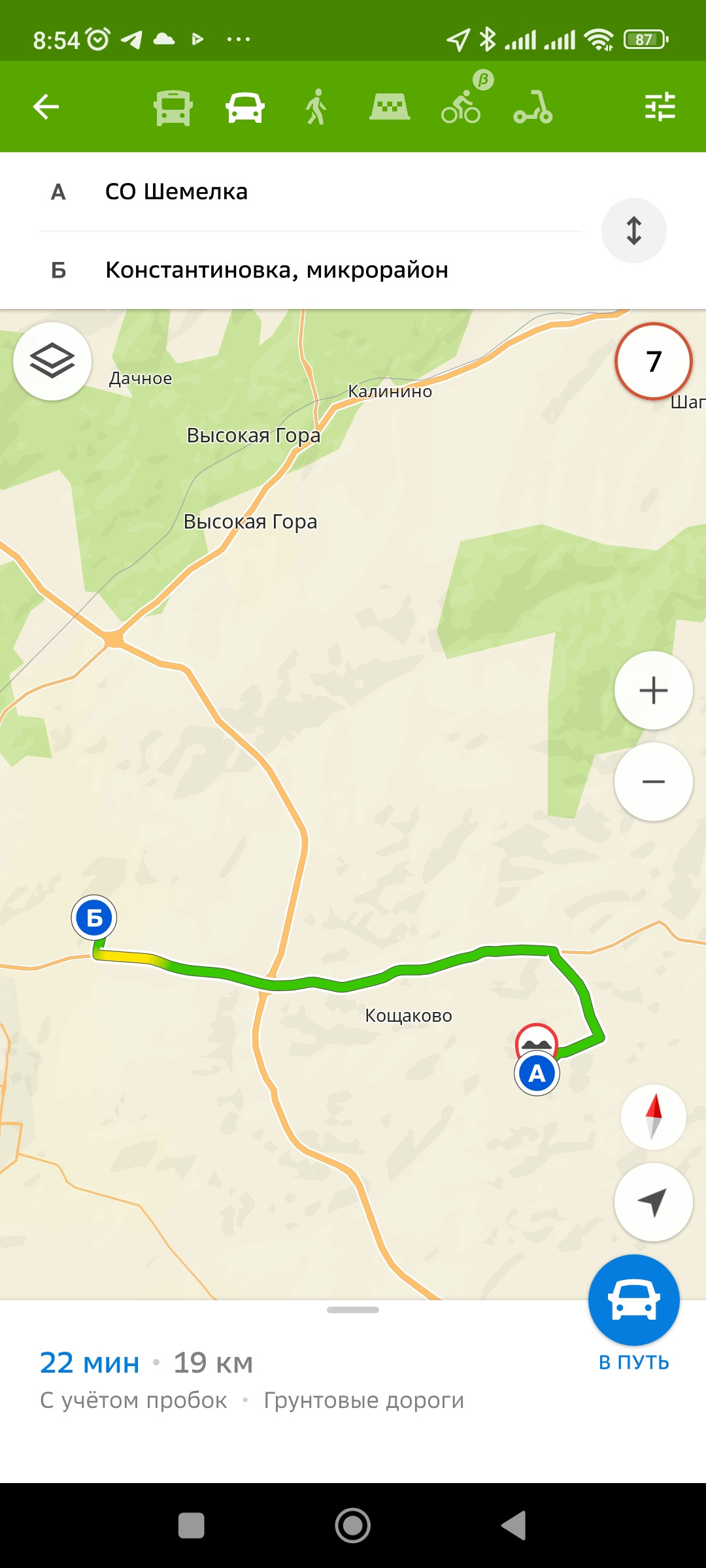
Task: Open the map layers button
Action: (x=52, y=361)
